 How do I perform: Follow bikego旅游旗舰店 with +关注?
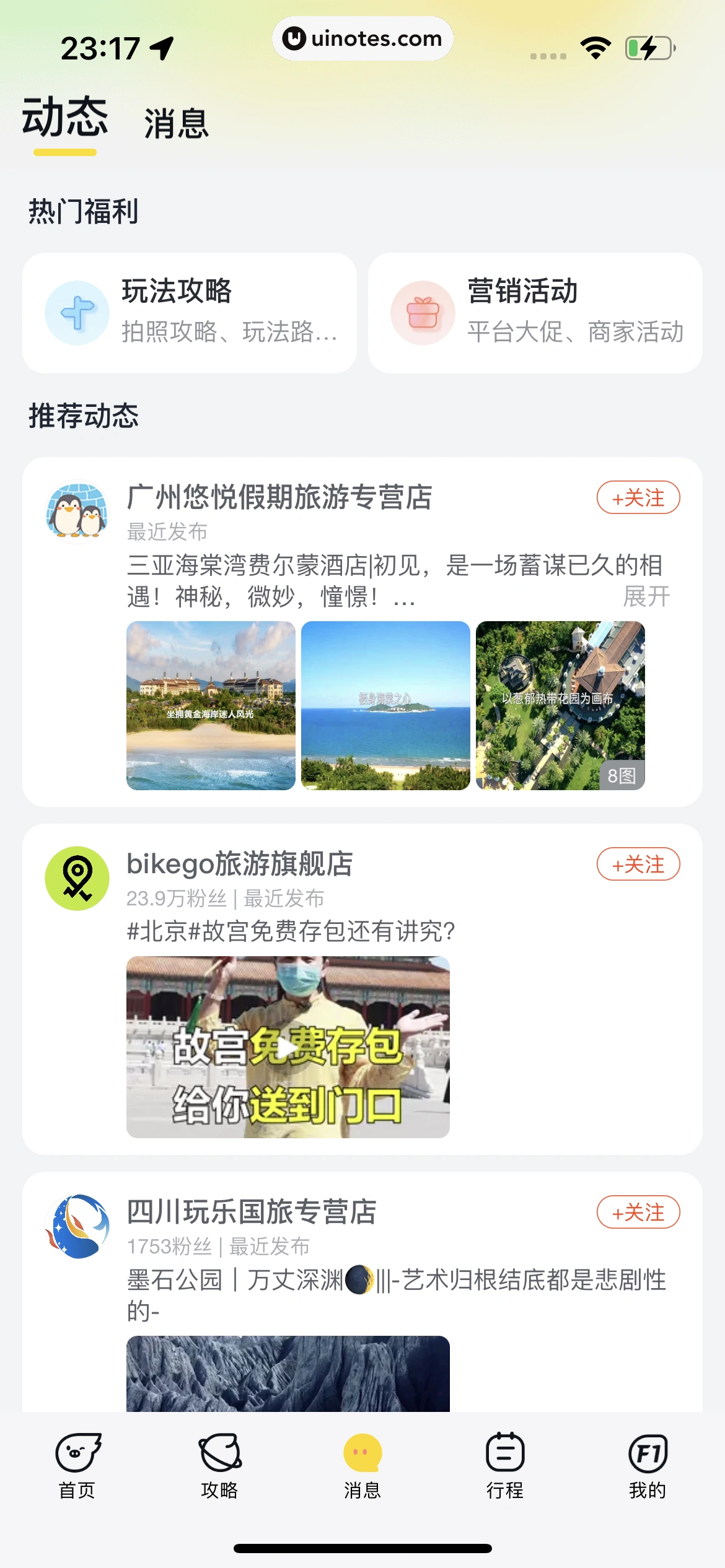[x=638, y=865]
